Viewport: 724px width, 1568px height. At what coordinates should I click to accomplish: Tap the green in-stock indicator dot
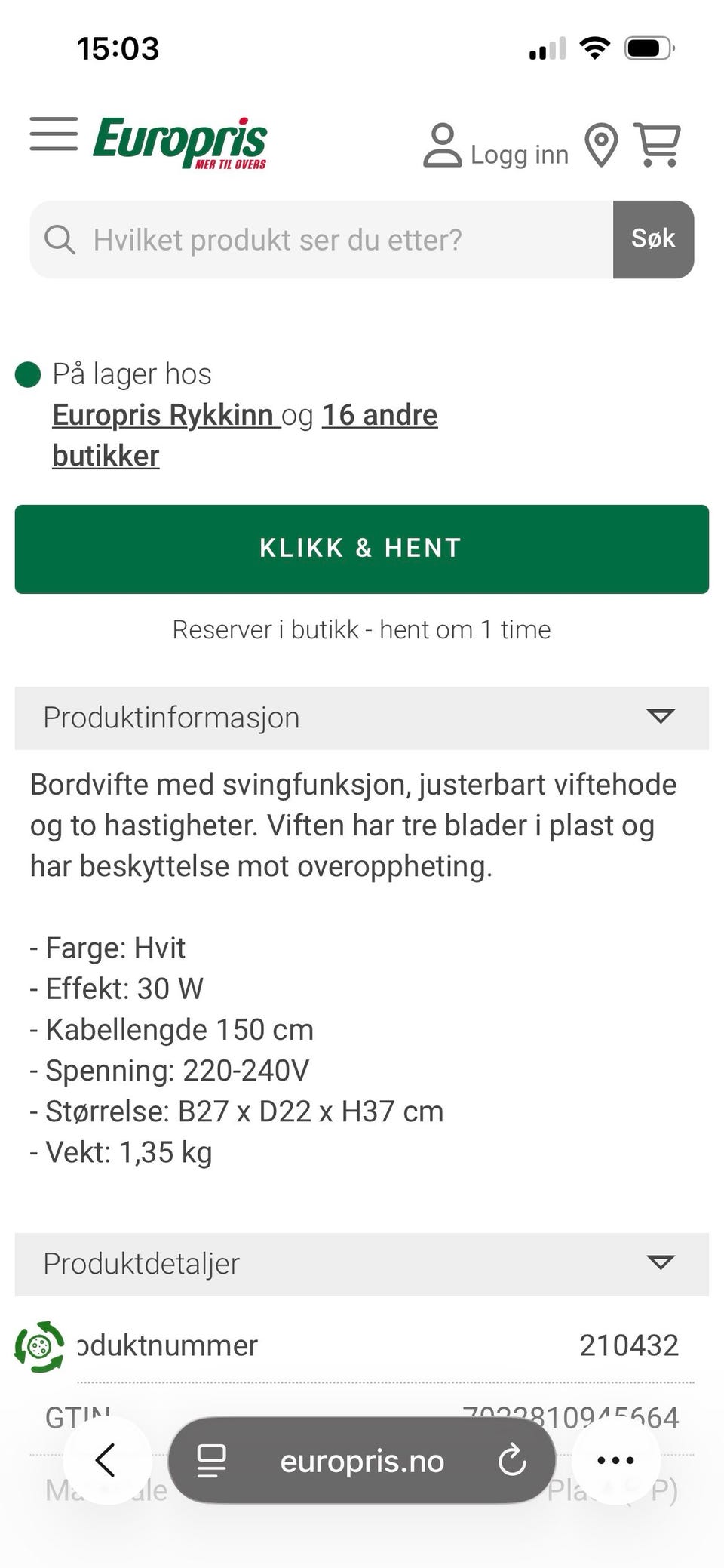(x=27, y=374)
